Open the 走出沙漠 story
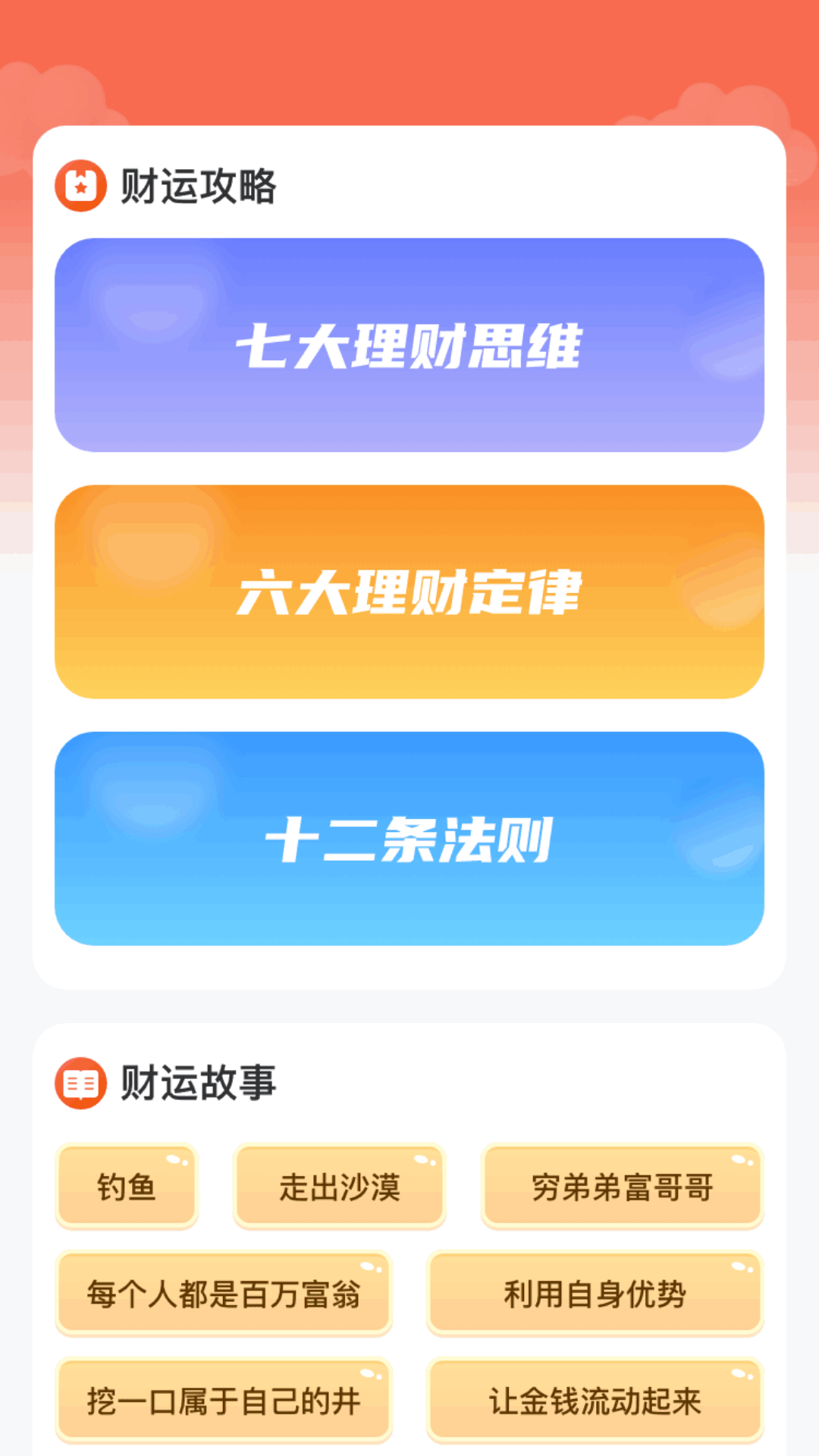 340,1187
